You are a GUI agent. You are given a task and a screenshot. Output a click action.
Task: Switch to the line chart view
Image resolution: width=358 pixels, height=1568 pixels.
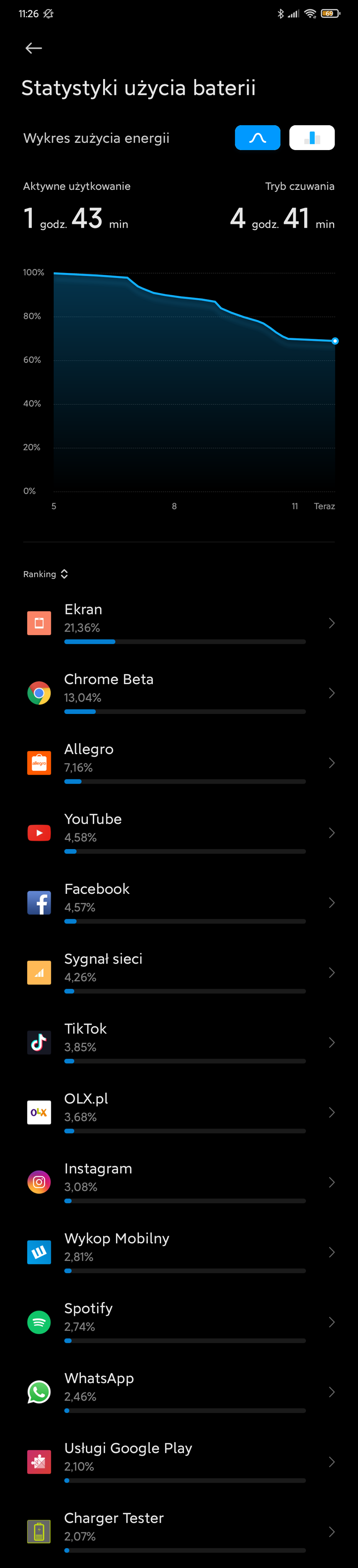tap(257, 137)
